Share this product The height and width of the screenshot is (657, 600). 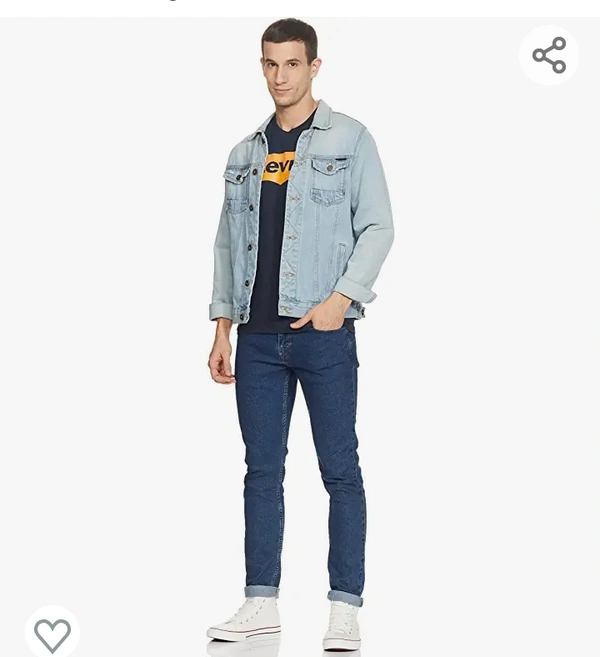pos(549,55)
